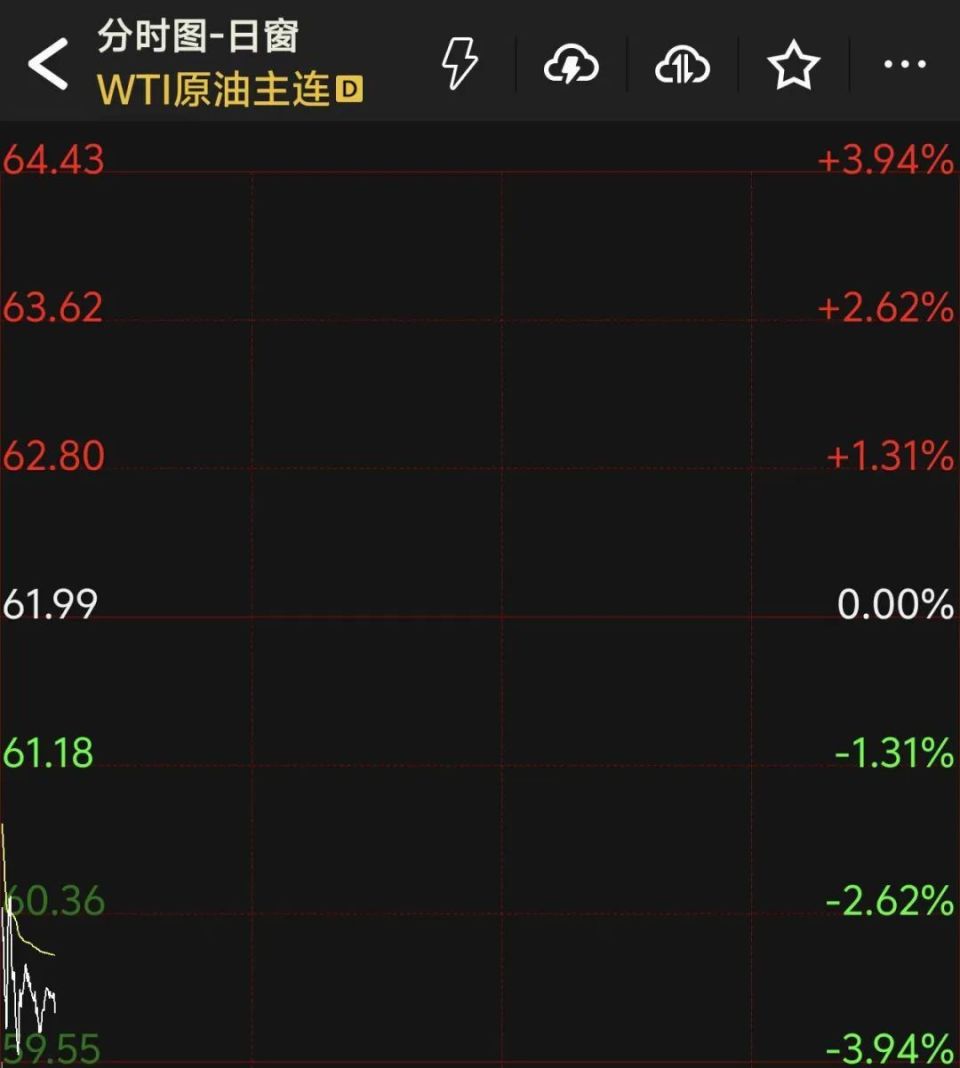
Task: Open the cloud lightning icon
Action: point(571,66)
